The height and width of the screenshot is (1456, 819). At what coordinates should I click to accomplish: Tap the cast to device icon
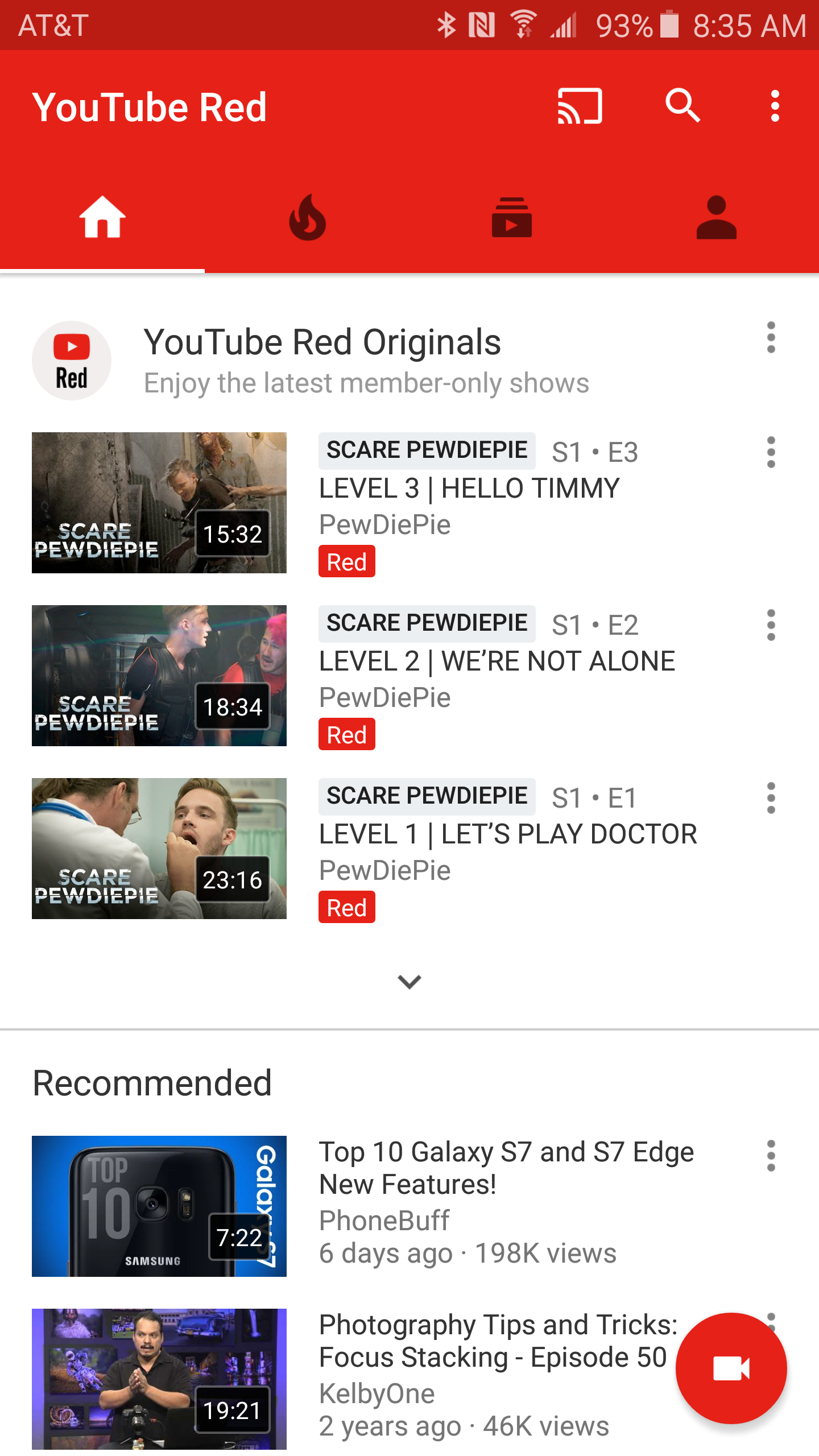pos(580,106)
